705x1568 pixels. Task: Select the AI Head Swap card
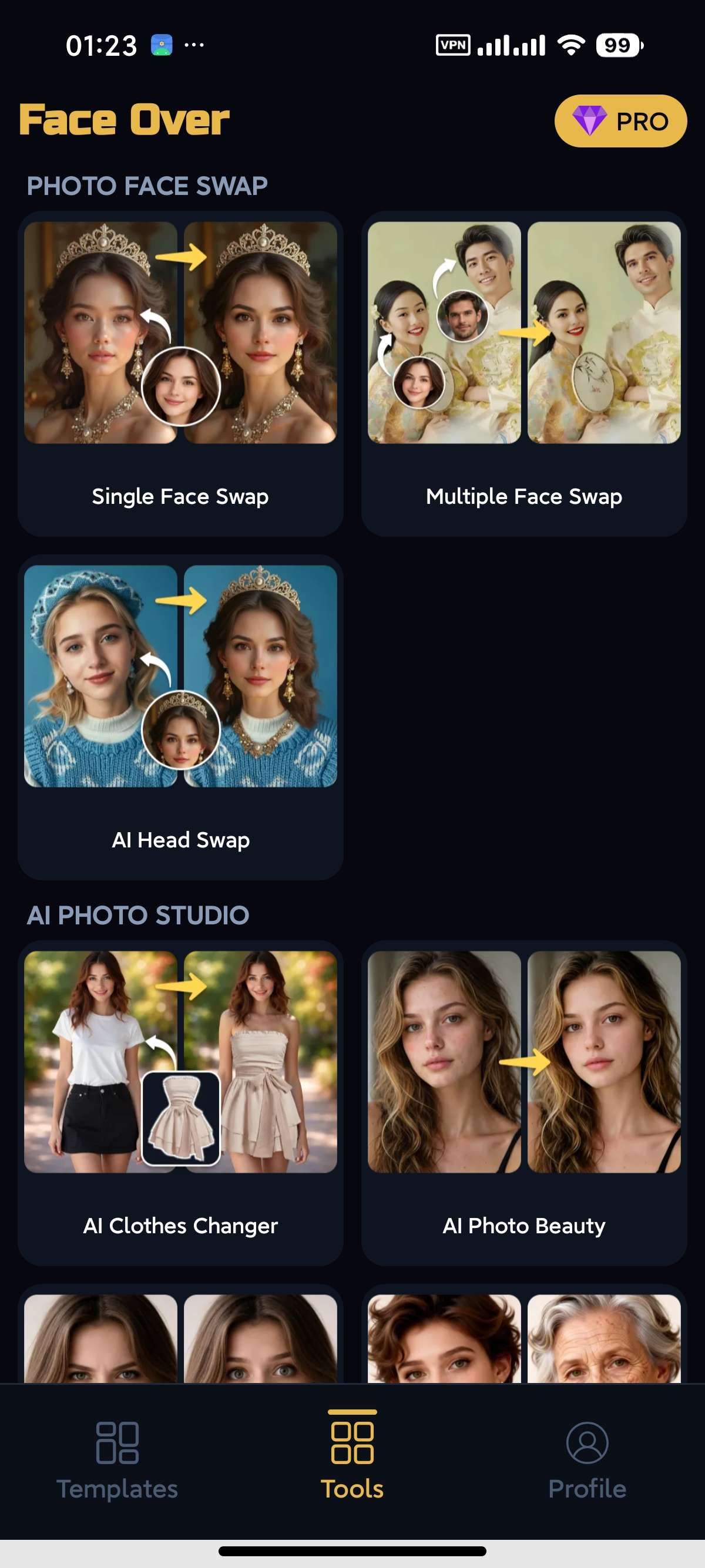pos(180,717)
